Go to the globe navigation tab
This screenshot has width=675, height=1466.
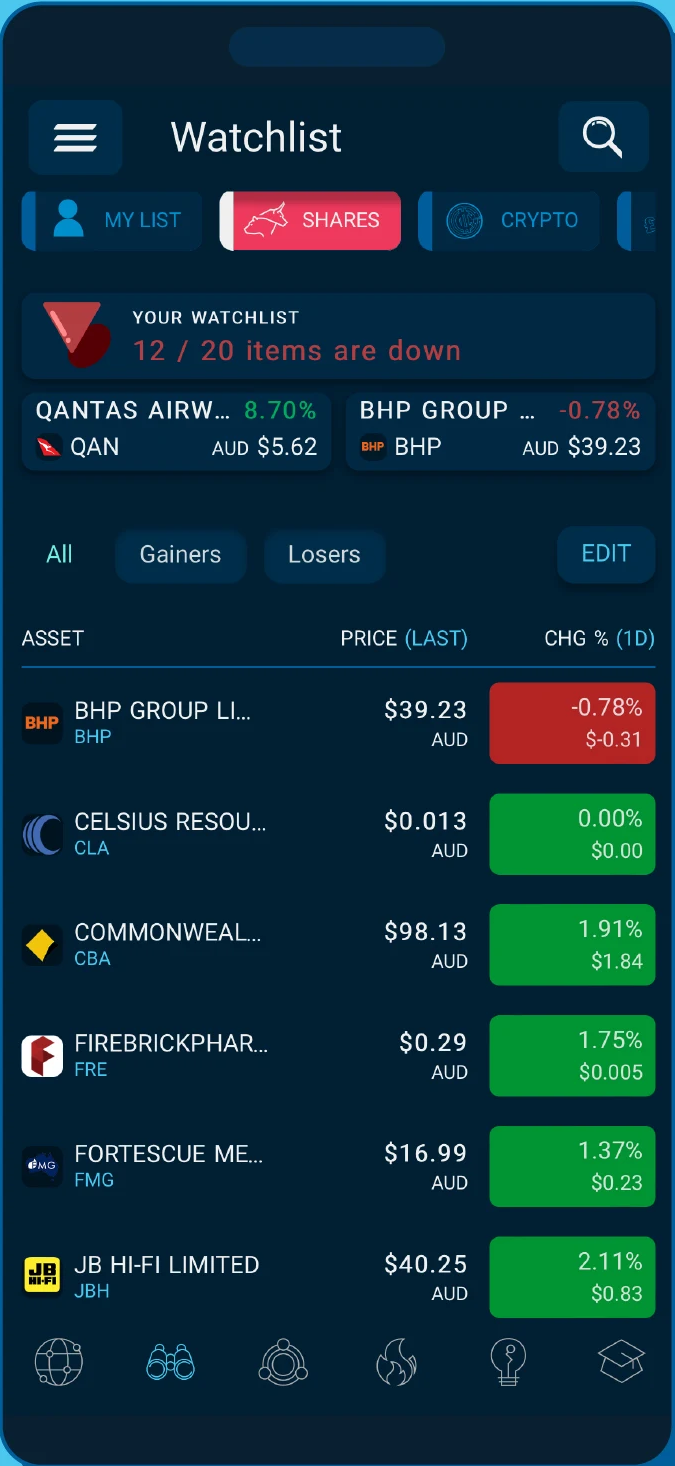(59, 1361)
